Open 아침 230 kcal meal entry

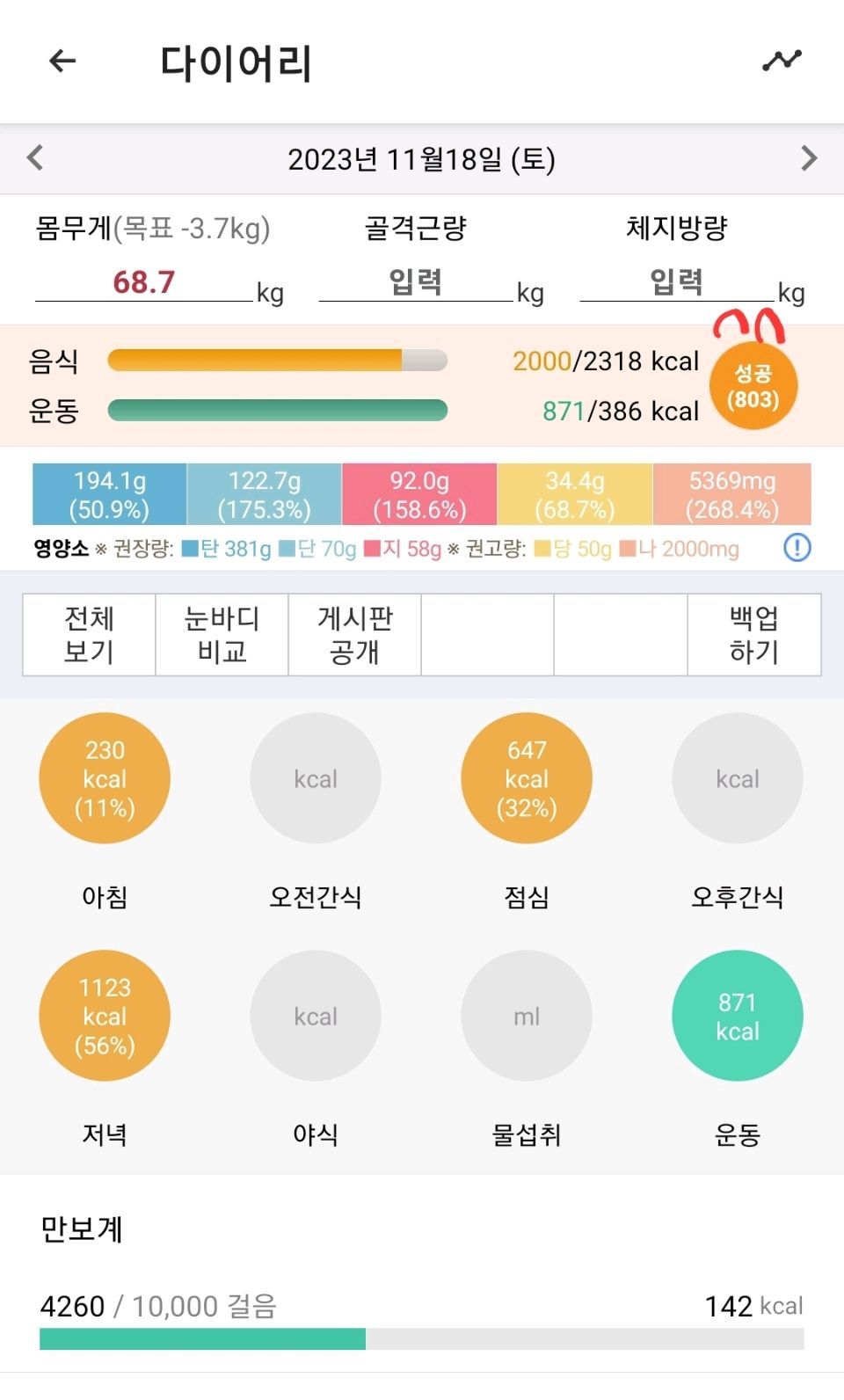click(105, 779)
